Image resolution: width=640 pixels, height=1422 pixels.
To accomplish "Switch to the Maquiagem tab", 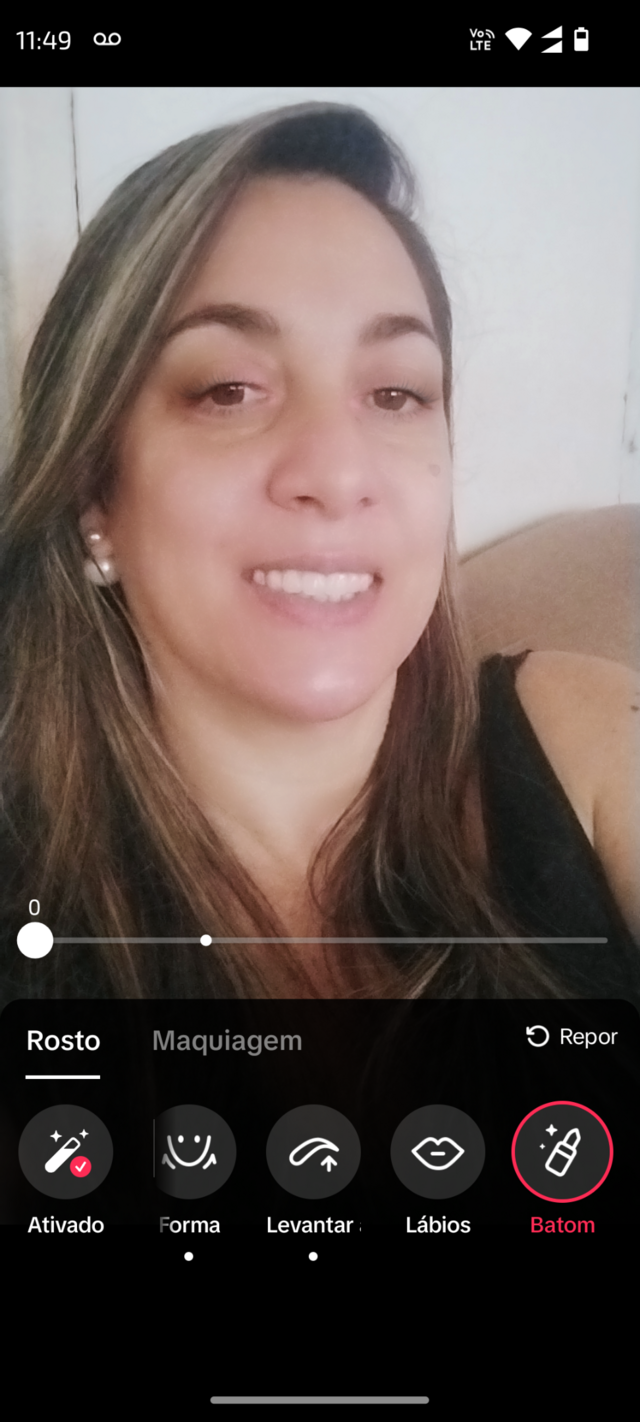I will 227,1040.
